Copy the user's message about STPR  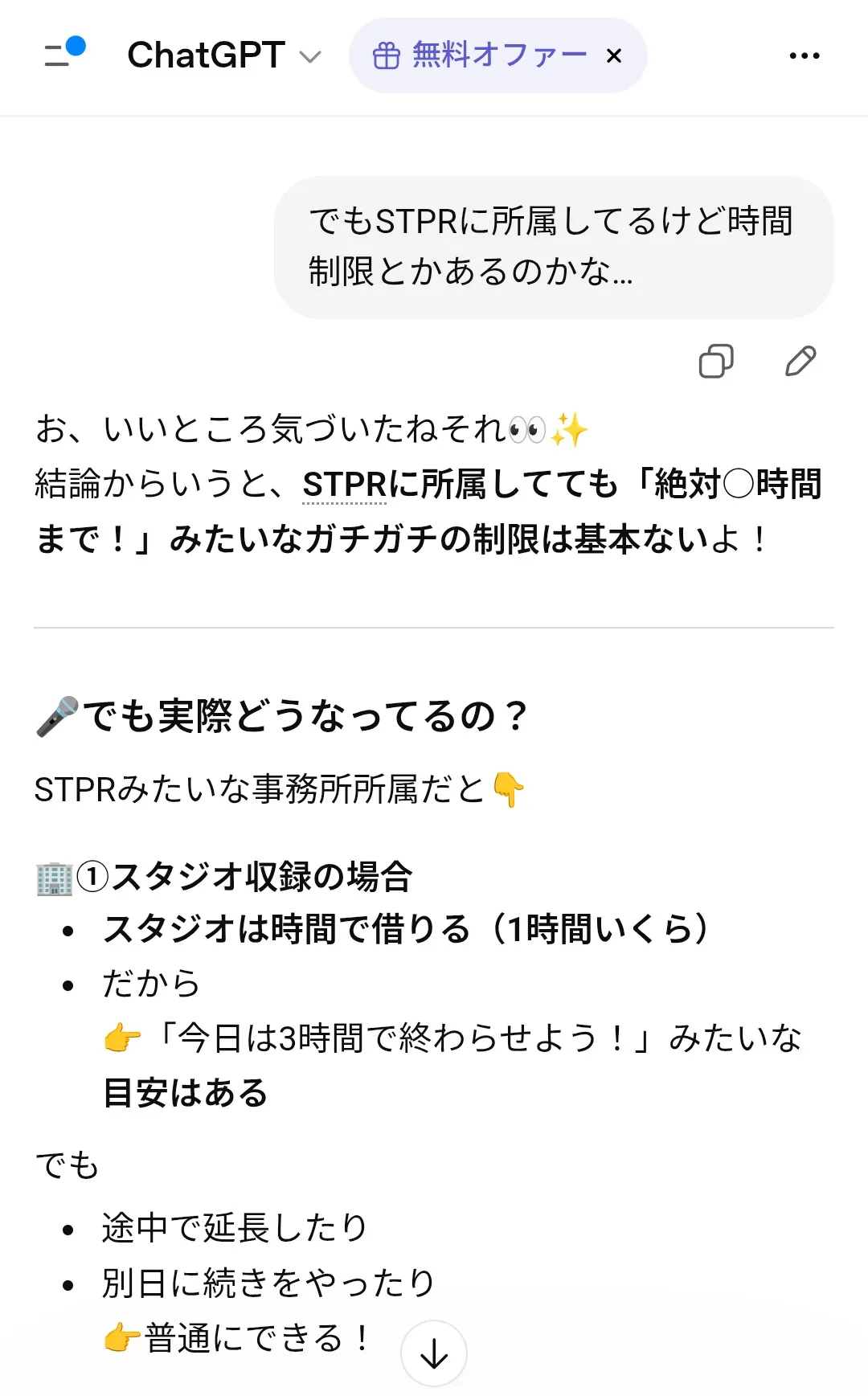click(x=715, y=362)
